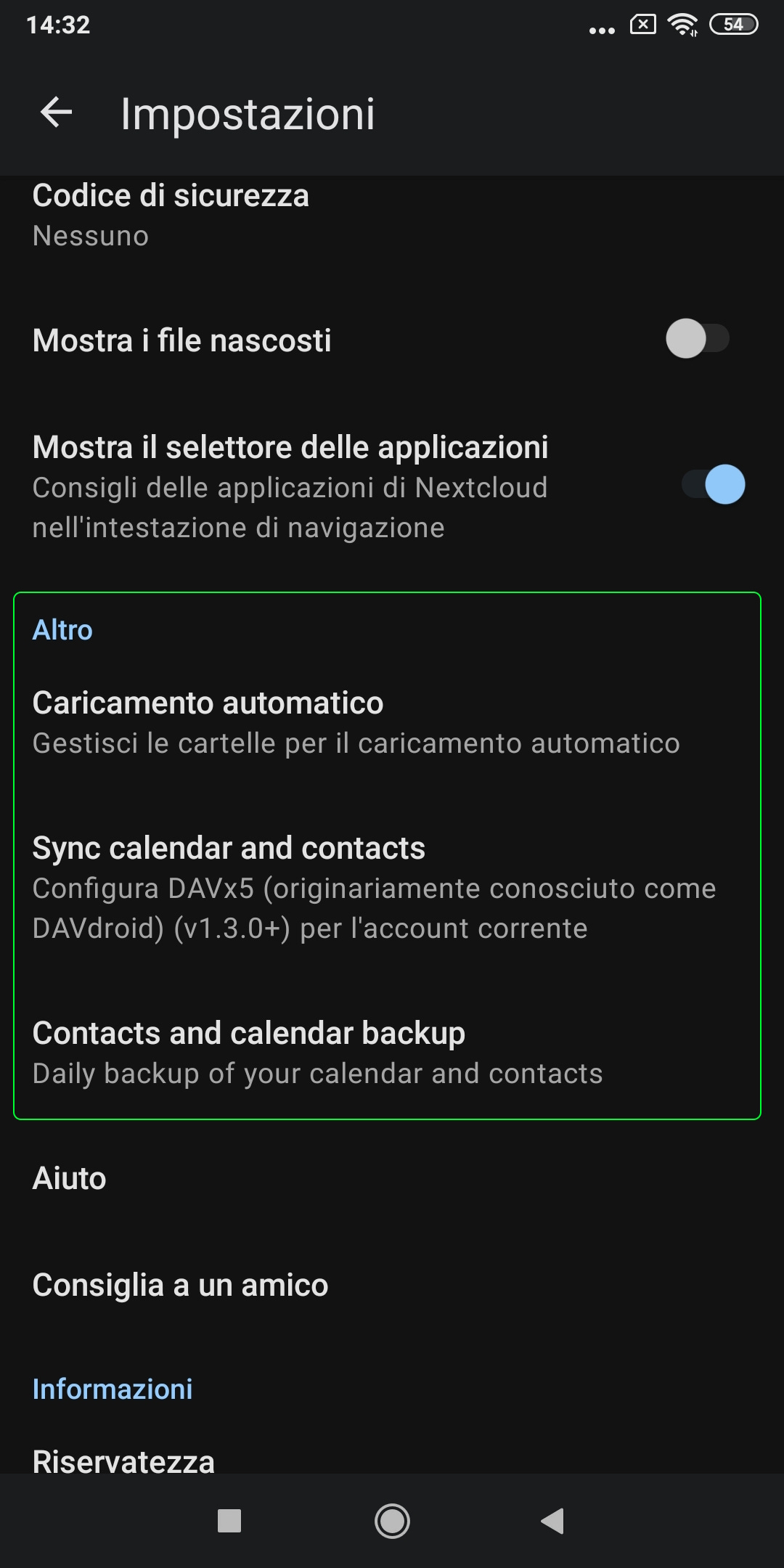Enable Mostra i file nascosti switch

coord(698,338)
